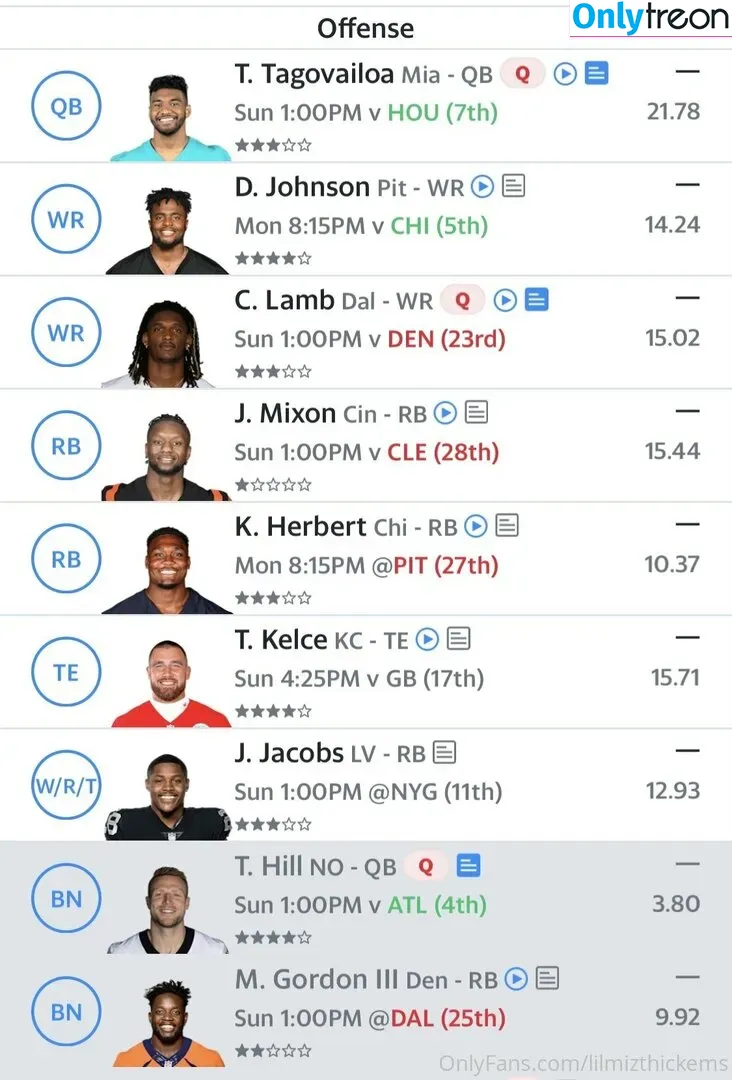The height and width of the screenshot is (1080, 732).
Task: Tap the RB slot button for J. Mixon
Action: click(66, 445)
